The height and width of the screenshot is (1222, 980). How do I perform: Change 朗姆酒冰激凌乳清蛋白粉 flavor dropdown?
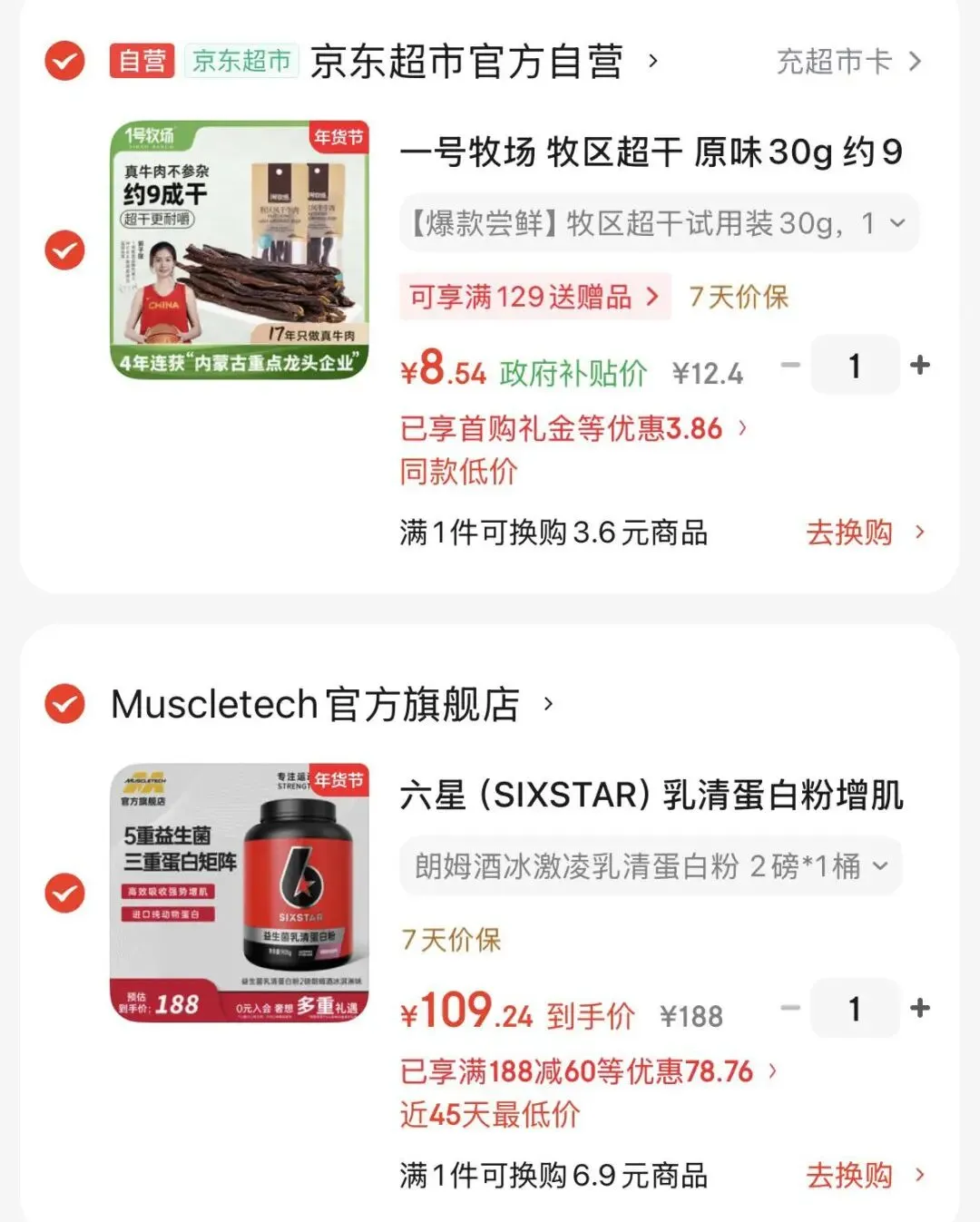(x=651, y=866)
